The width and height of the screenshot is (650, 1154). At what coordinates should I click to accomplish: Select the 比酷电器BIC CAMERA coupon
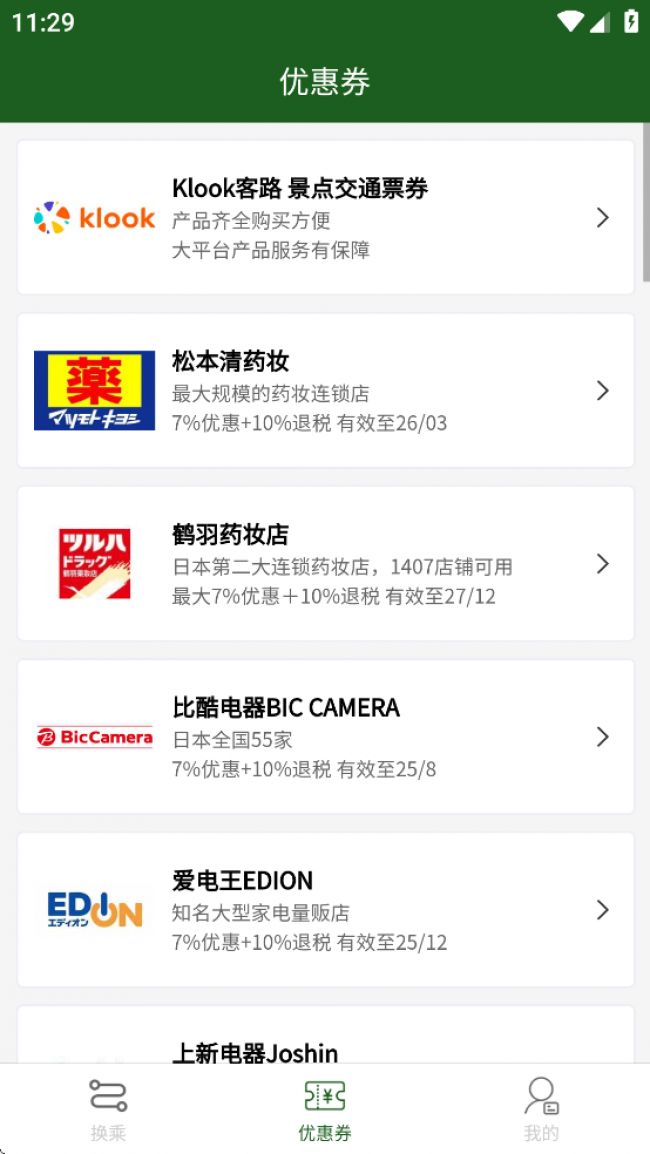point(325,737)
